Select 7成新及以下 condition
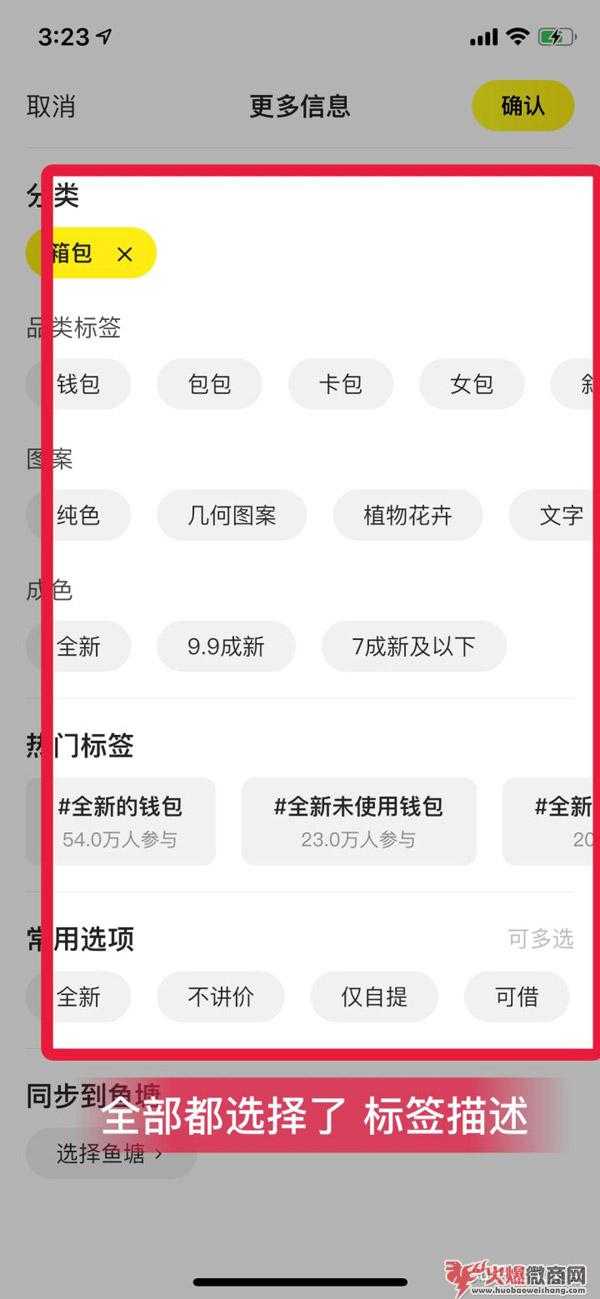This screenshot has height=1299, width=600. click(413, 647)
